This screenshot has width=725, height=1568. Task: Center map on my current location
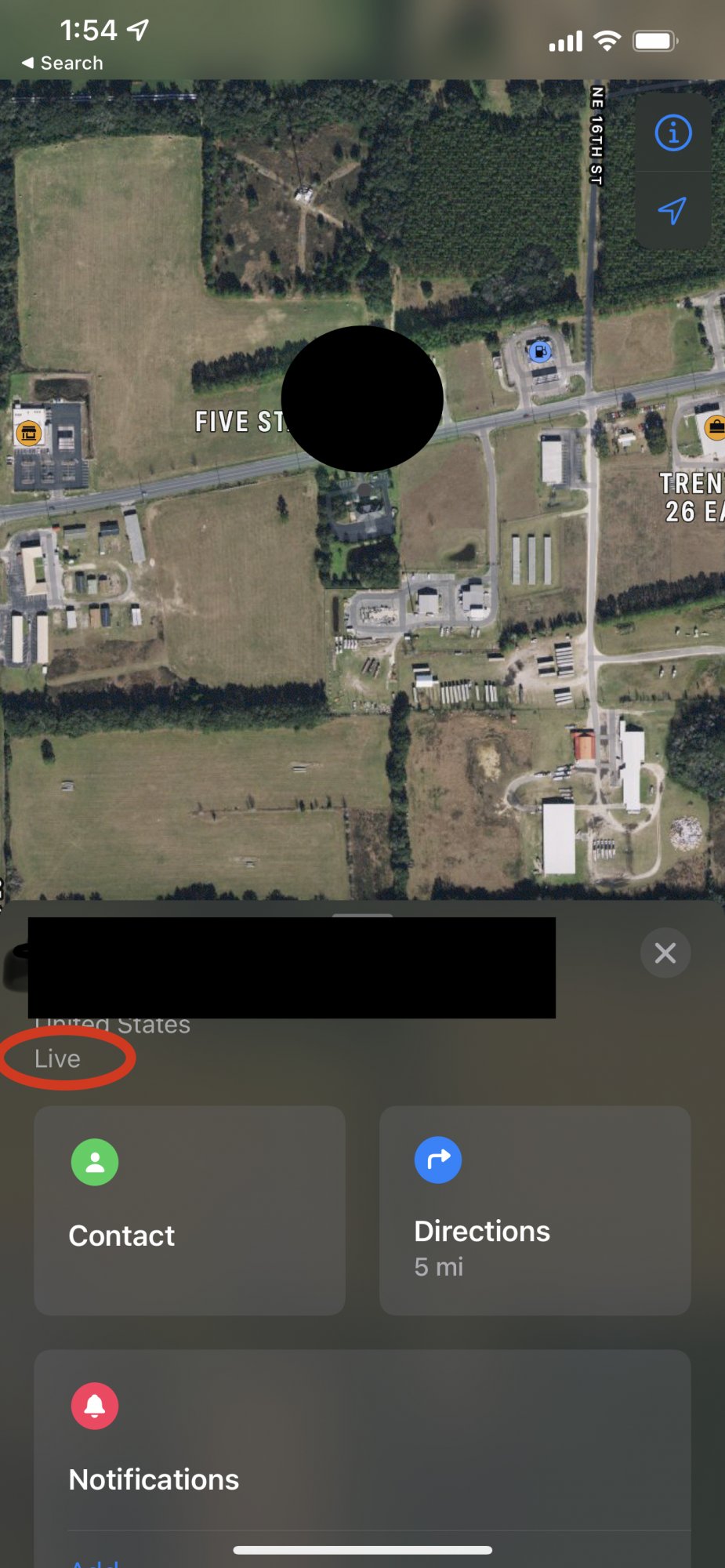672,210
